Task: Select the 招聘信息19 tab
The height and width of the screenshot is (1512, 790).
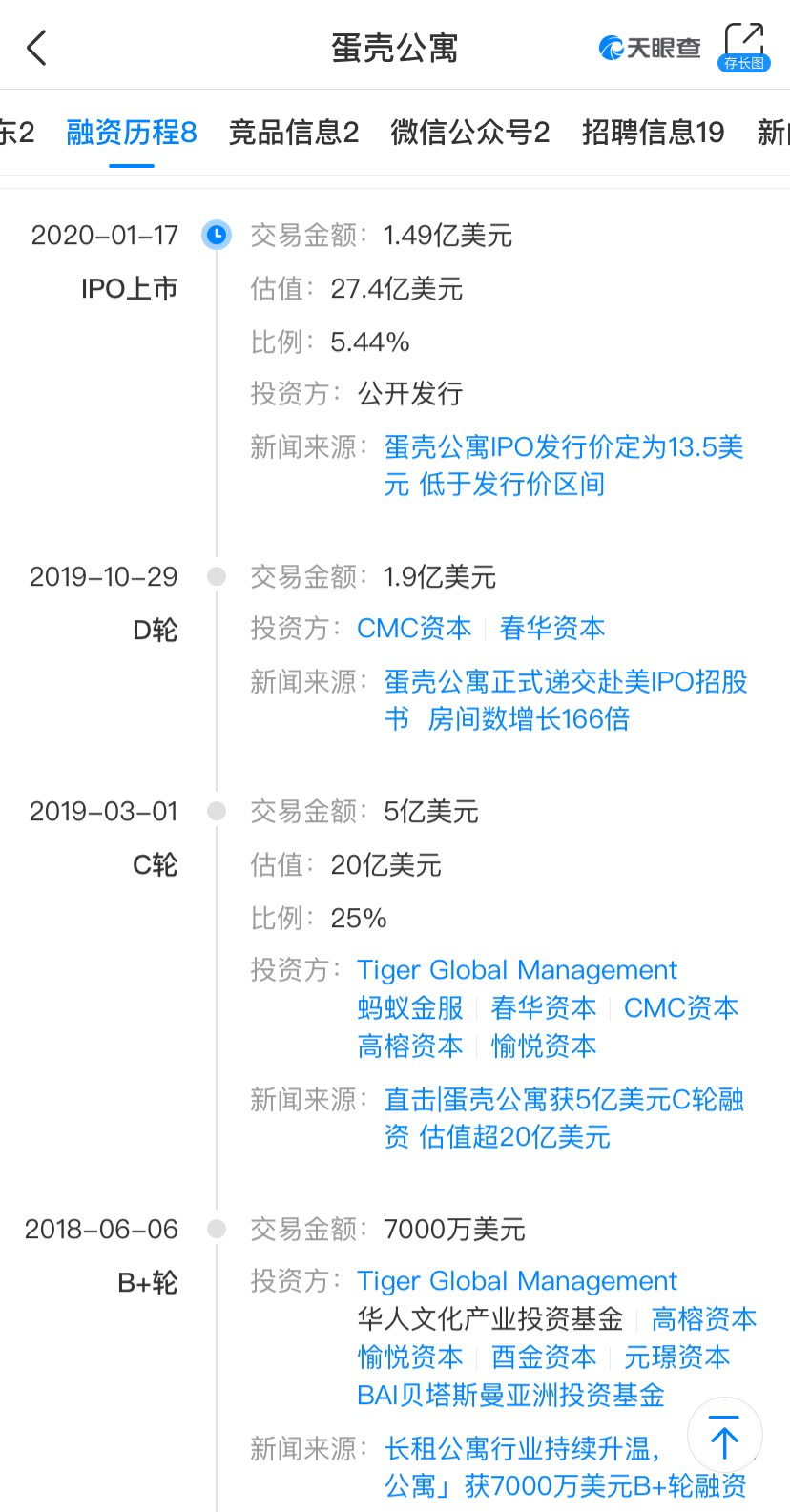Action: point(653,133)
